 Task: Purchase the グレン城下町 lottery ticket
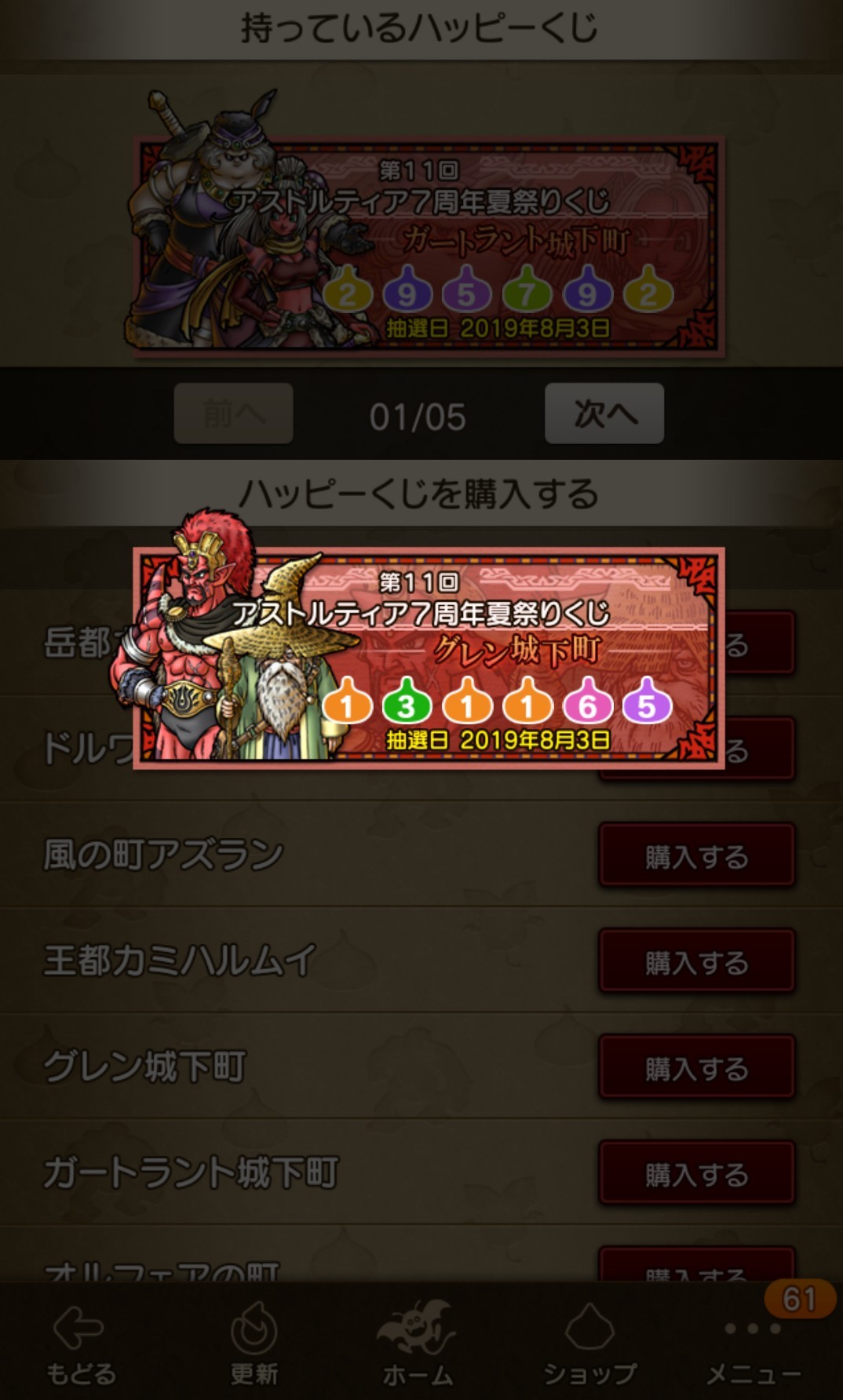[x=697, y=1068]
